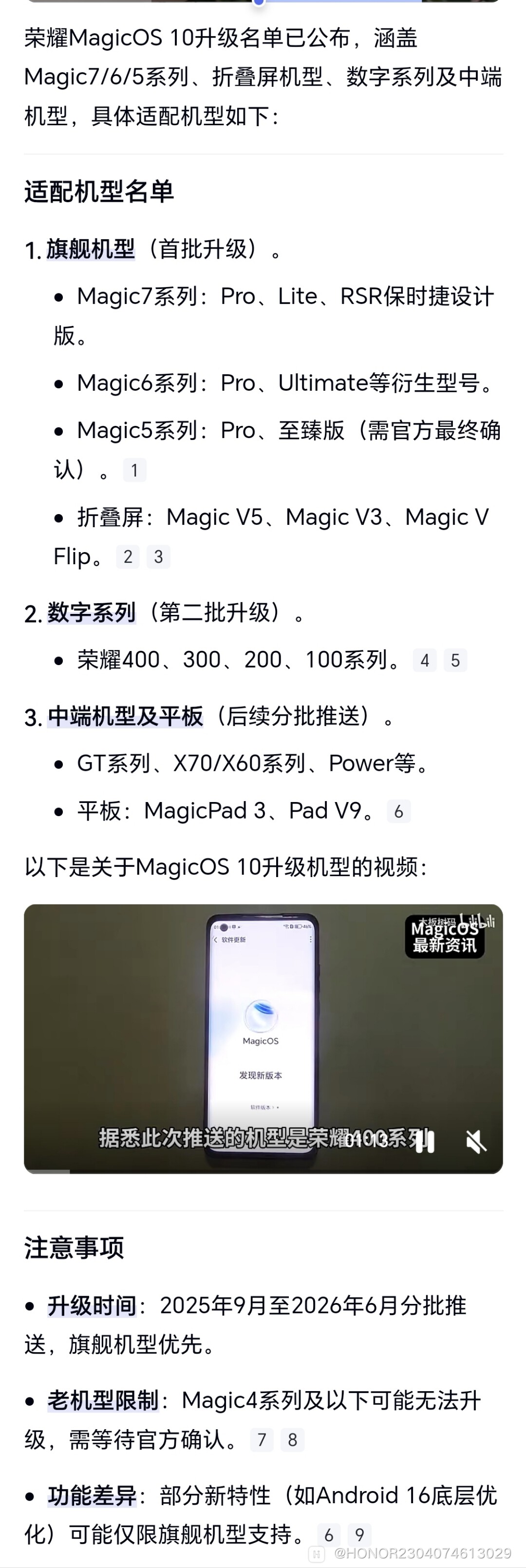Open citation 5 in 数字系列 section

[455, 660]
